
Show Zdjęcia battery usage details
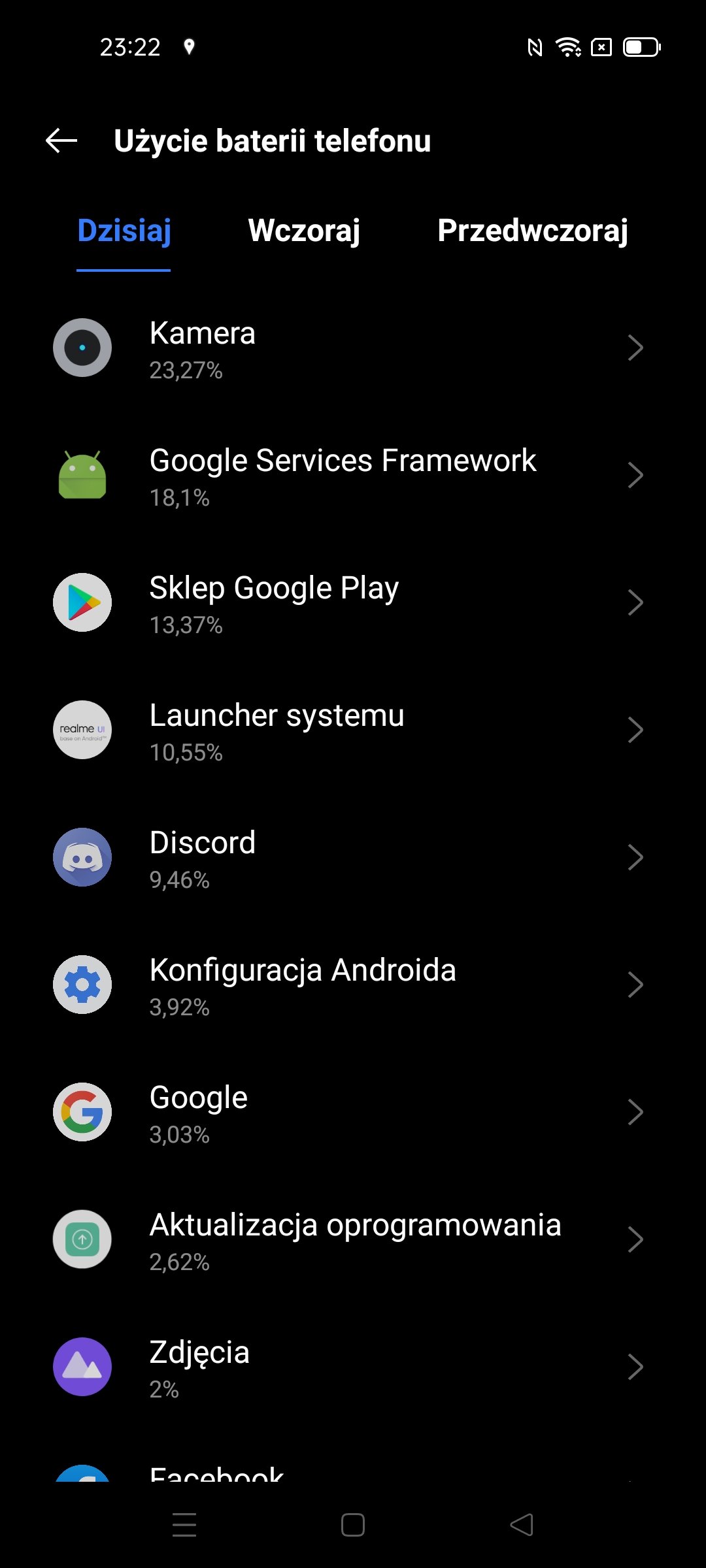pos(353,1367)
